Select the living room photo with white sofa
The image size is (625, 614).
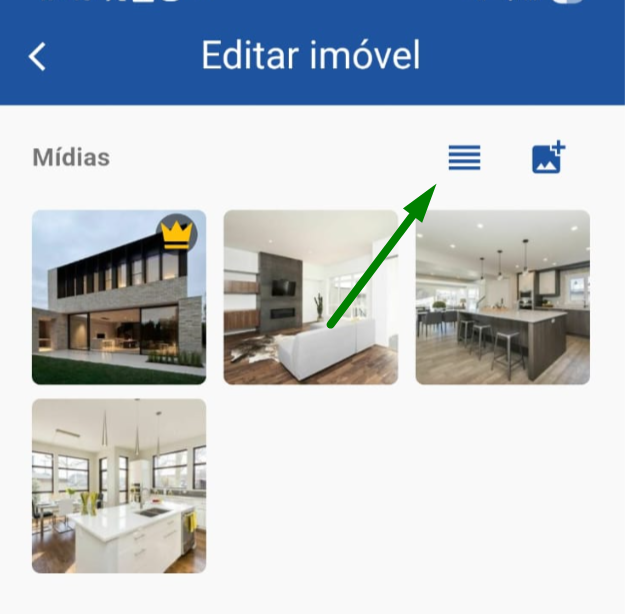310,297
